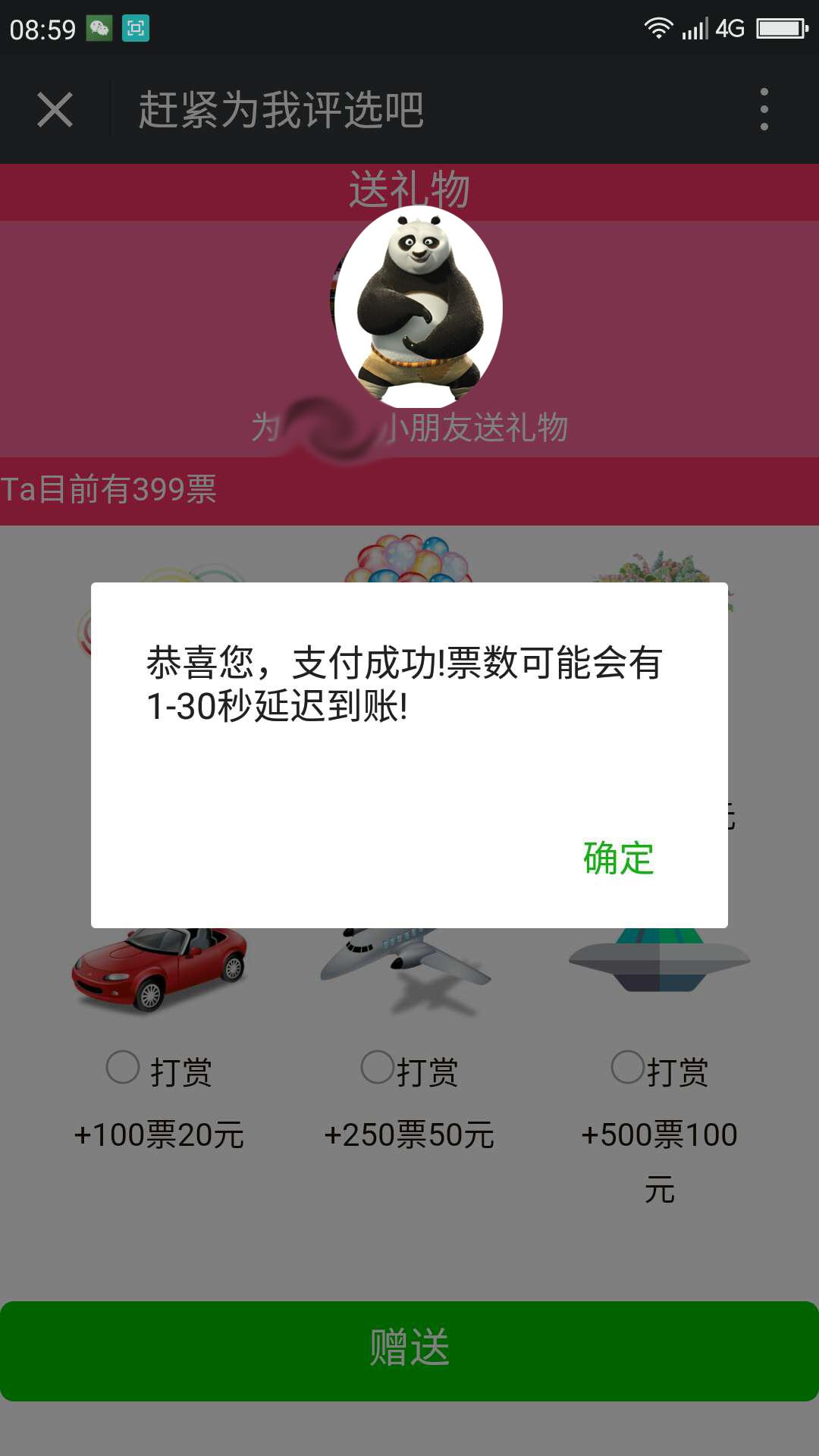Open the three-dot overflow menu
The height and width of the screenshot is (1456, 819).
764,110
